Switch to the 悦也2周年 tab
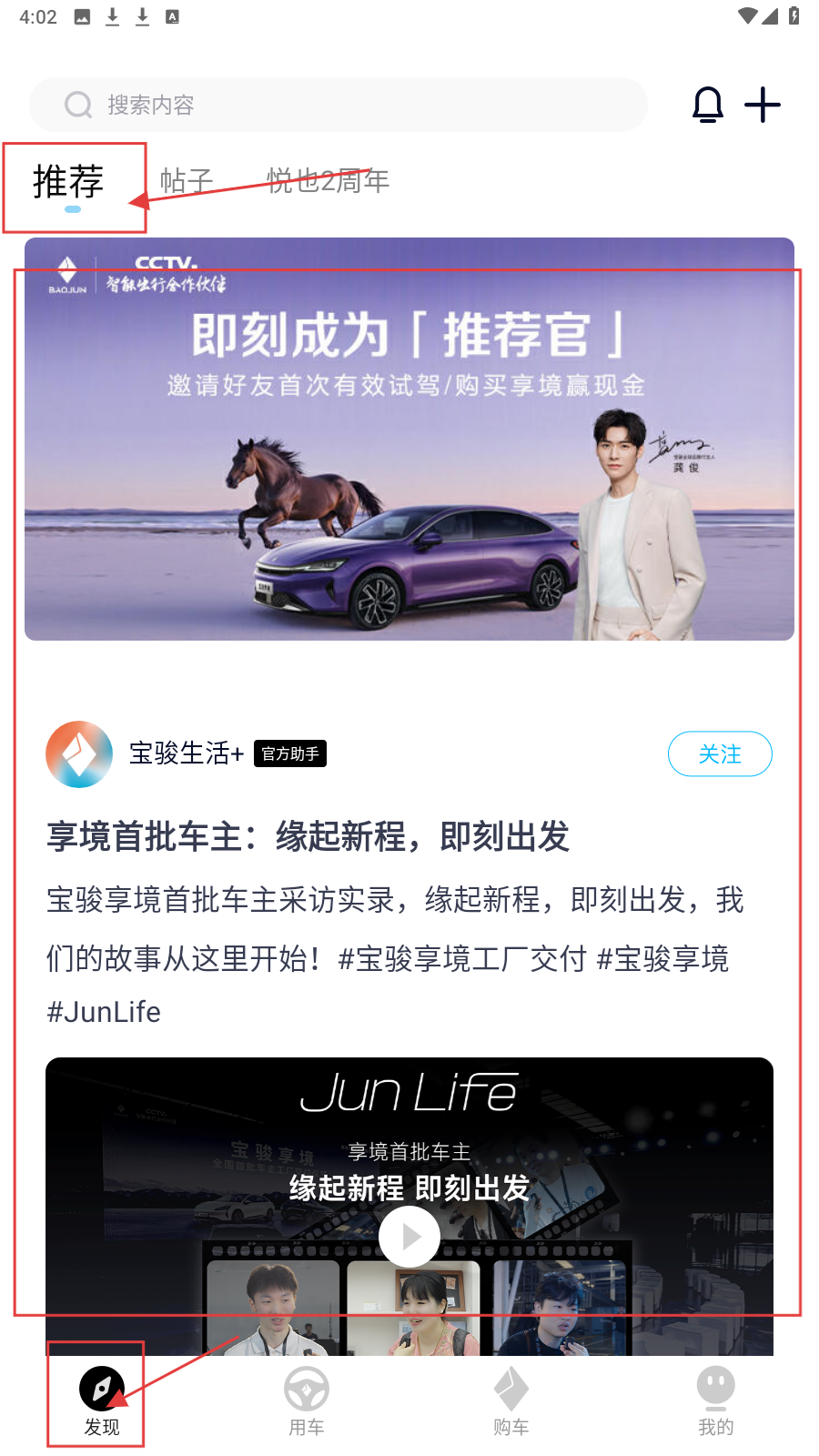This screenshot has width=819, height=1456. click(328, 181)
